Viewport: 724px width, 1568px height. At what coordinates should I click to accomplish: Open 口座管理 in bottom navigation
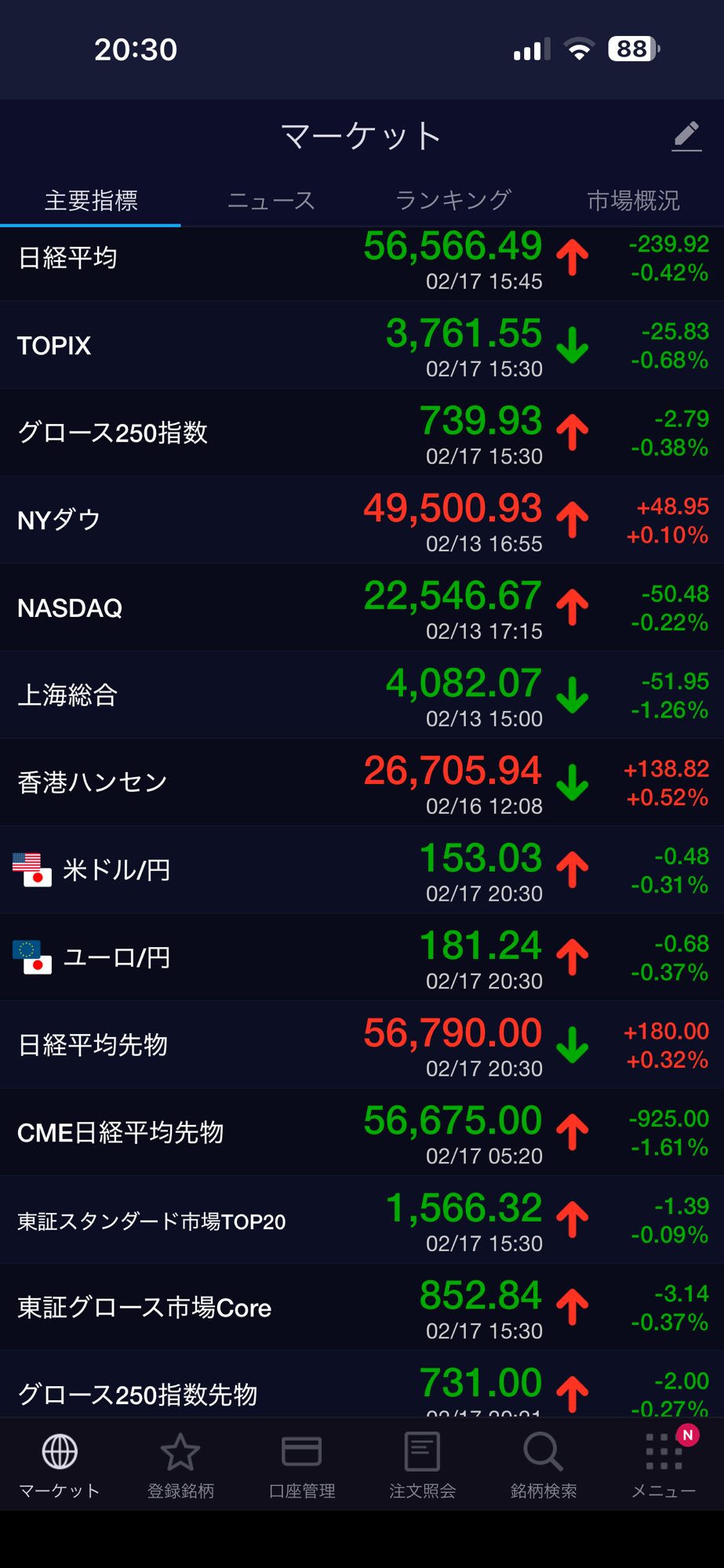[x=301, y=1465]
